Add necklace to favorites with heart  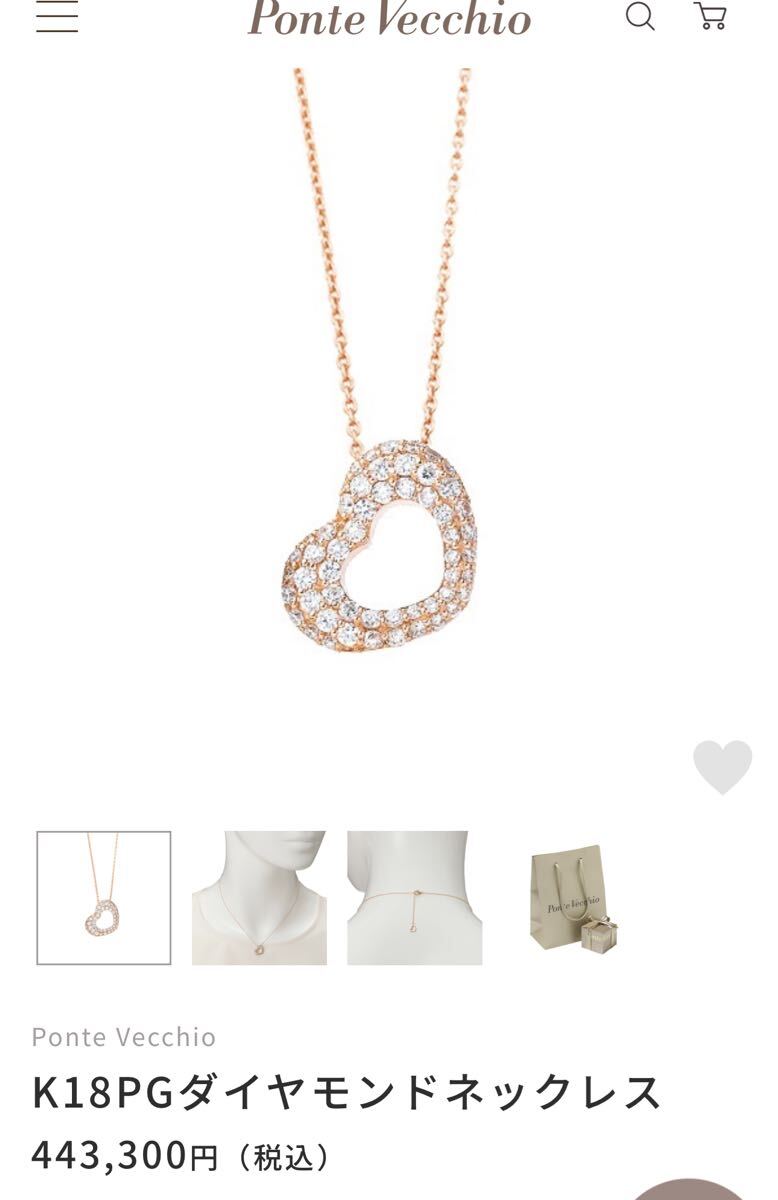coord(722,767)
